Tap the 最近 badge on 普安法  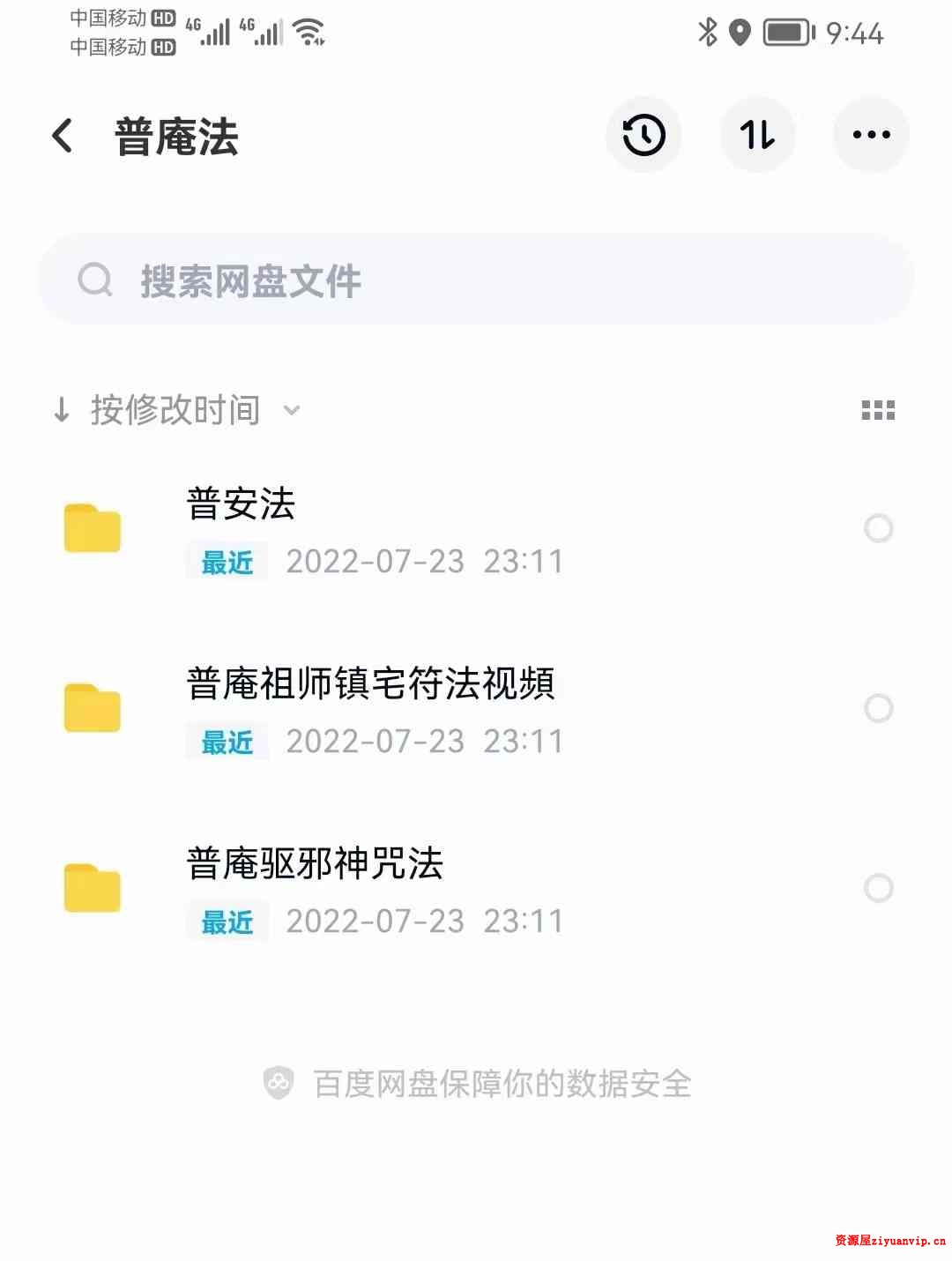coord(226,562)
